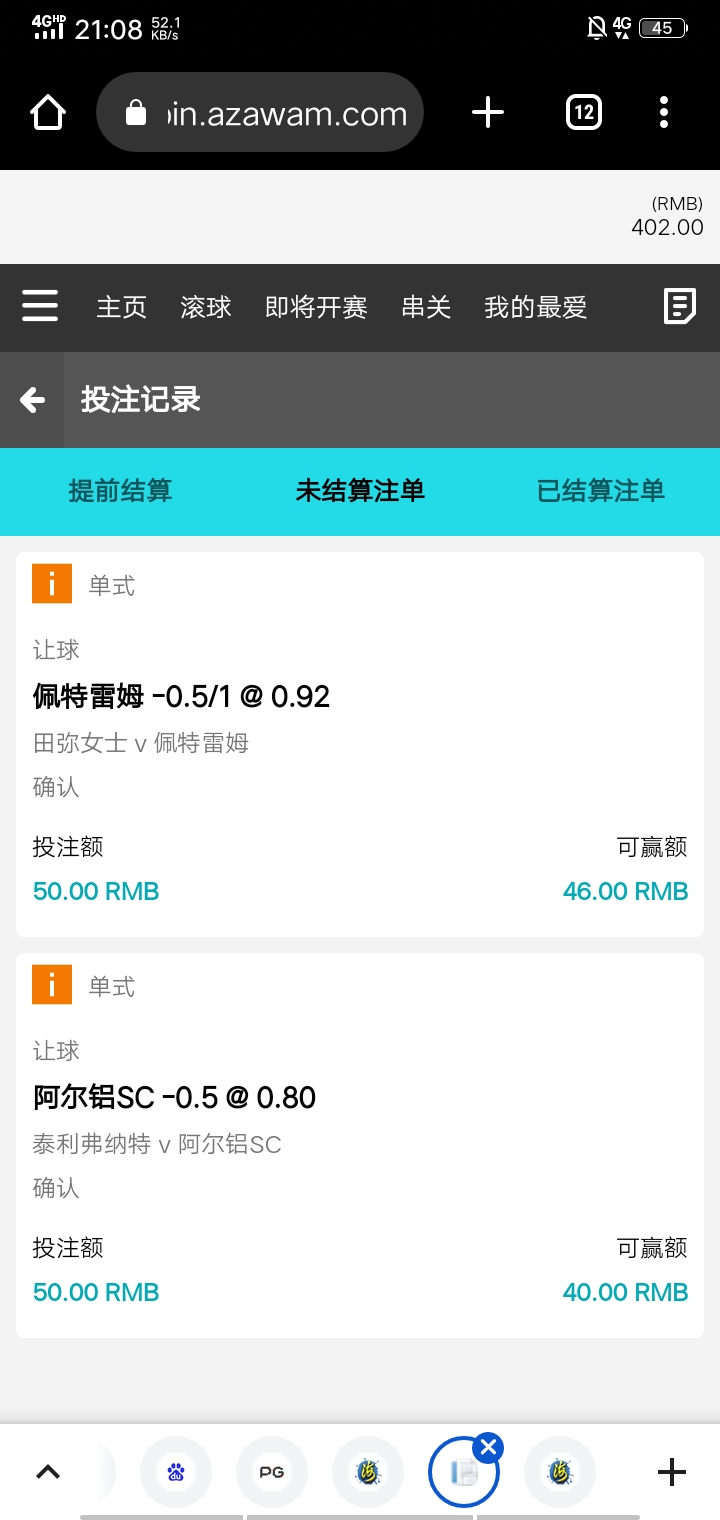
Task: Open the browser overflow menu
Action: click(664, 112)
